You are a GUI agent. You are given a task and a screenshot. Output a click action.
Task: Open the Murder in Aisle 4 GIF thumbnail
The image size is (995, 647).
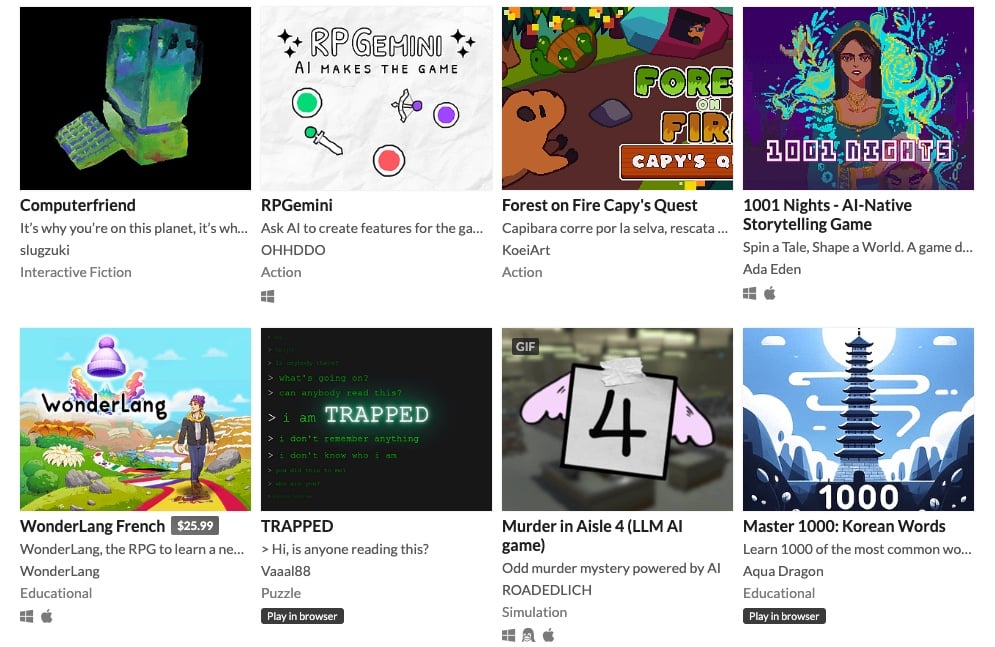(617, 419)
